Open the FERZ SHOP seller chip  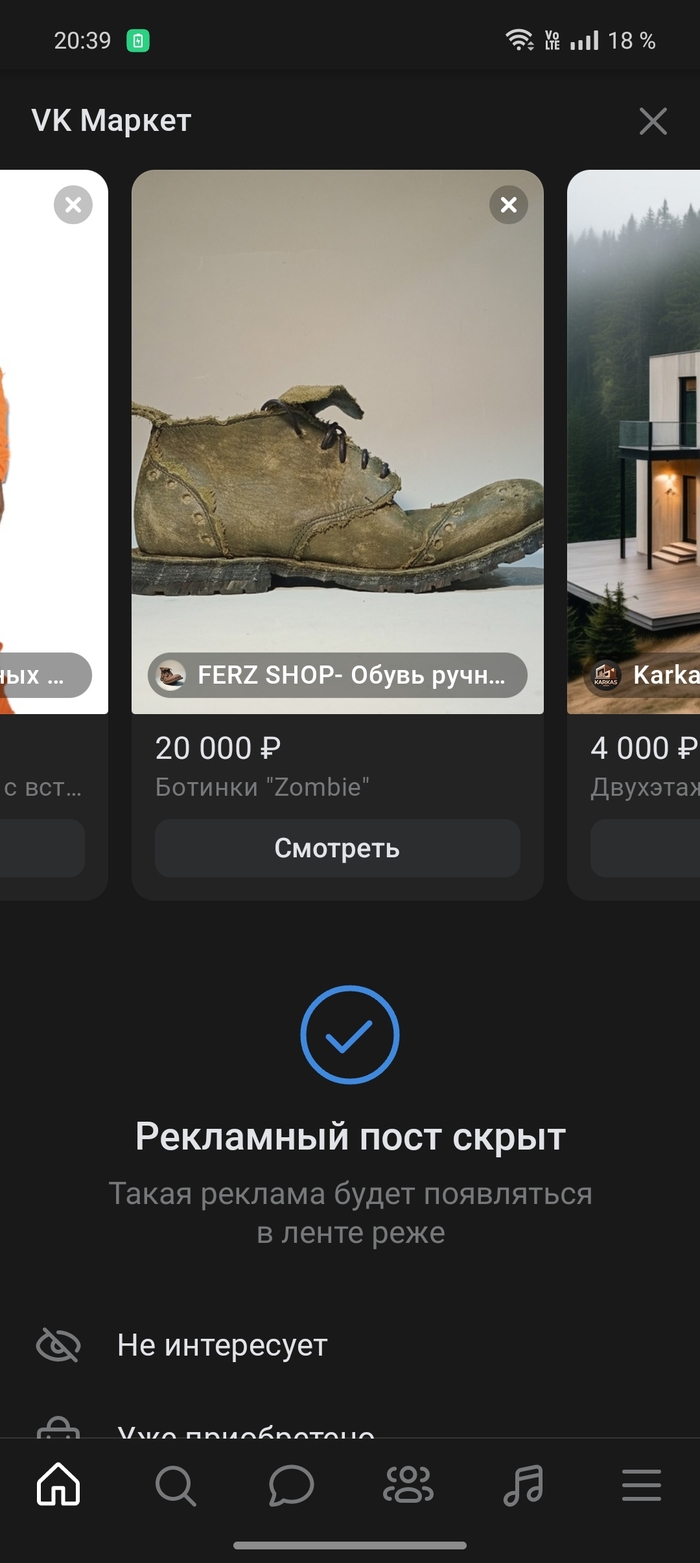337,675
